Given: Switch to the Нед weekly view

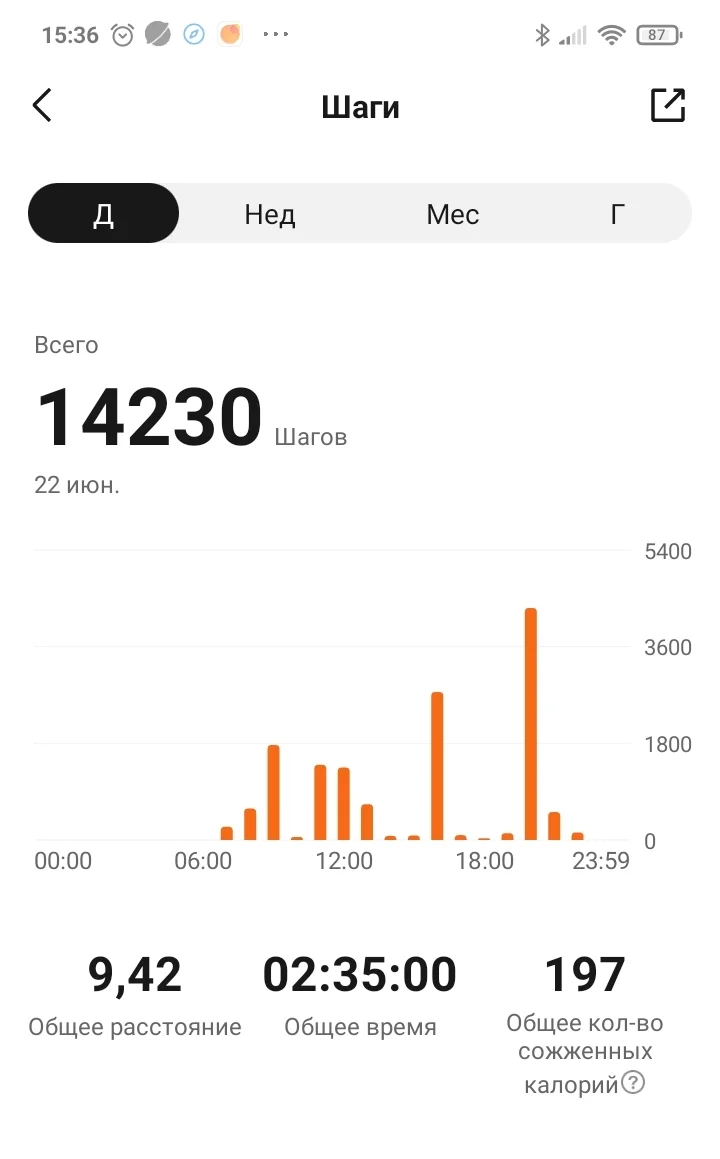Looking at the screenshot, I should tap(270, 214).
